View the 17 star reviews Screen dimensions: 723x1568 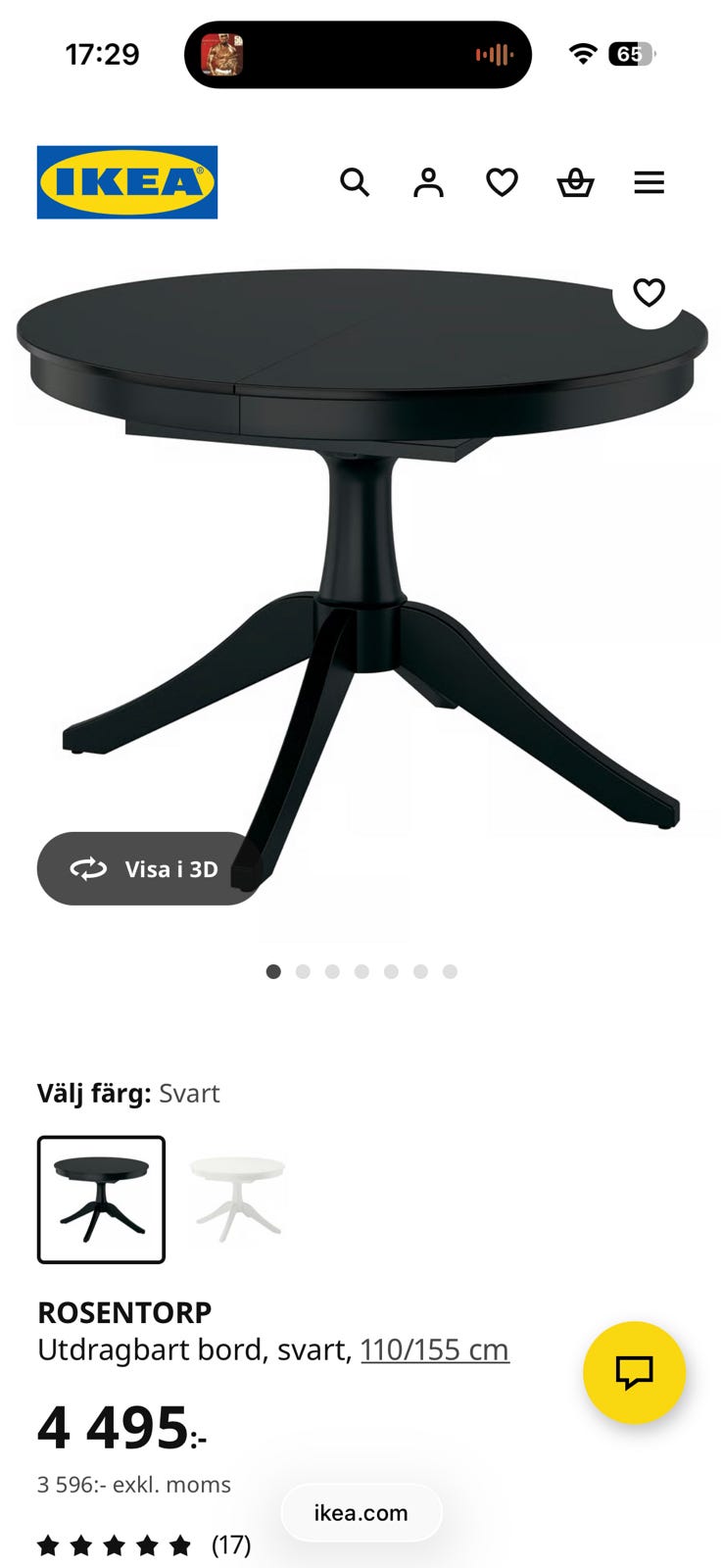pyautogui.click(x=143, y=1545)
